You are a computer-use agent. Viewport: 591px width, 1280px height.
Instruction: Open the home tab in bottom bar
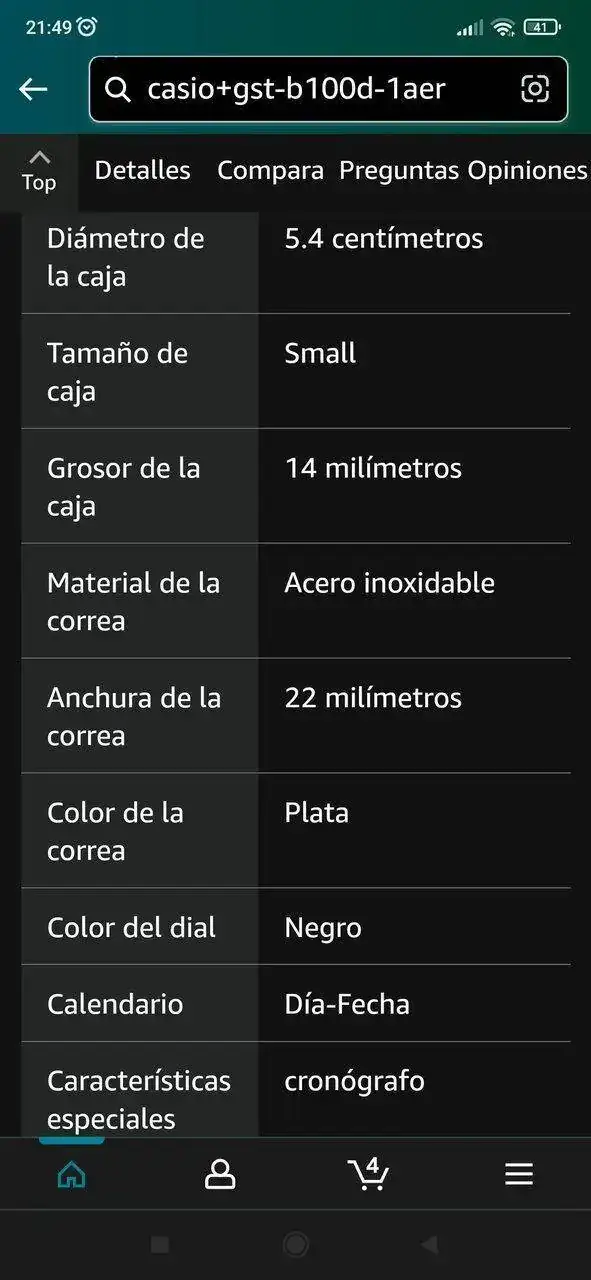pos(71,1174)
